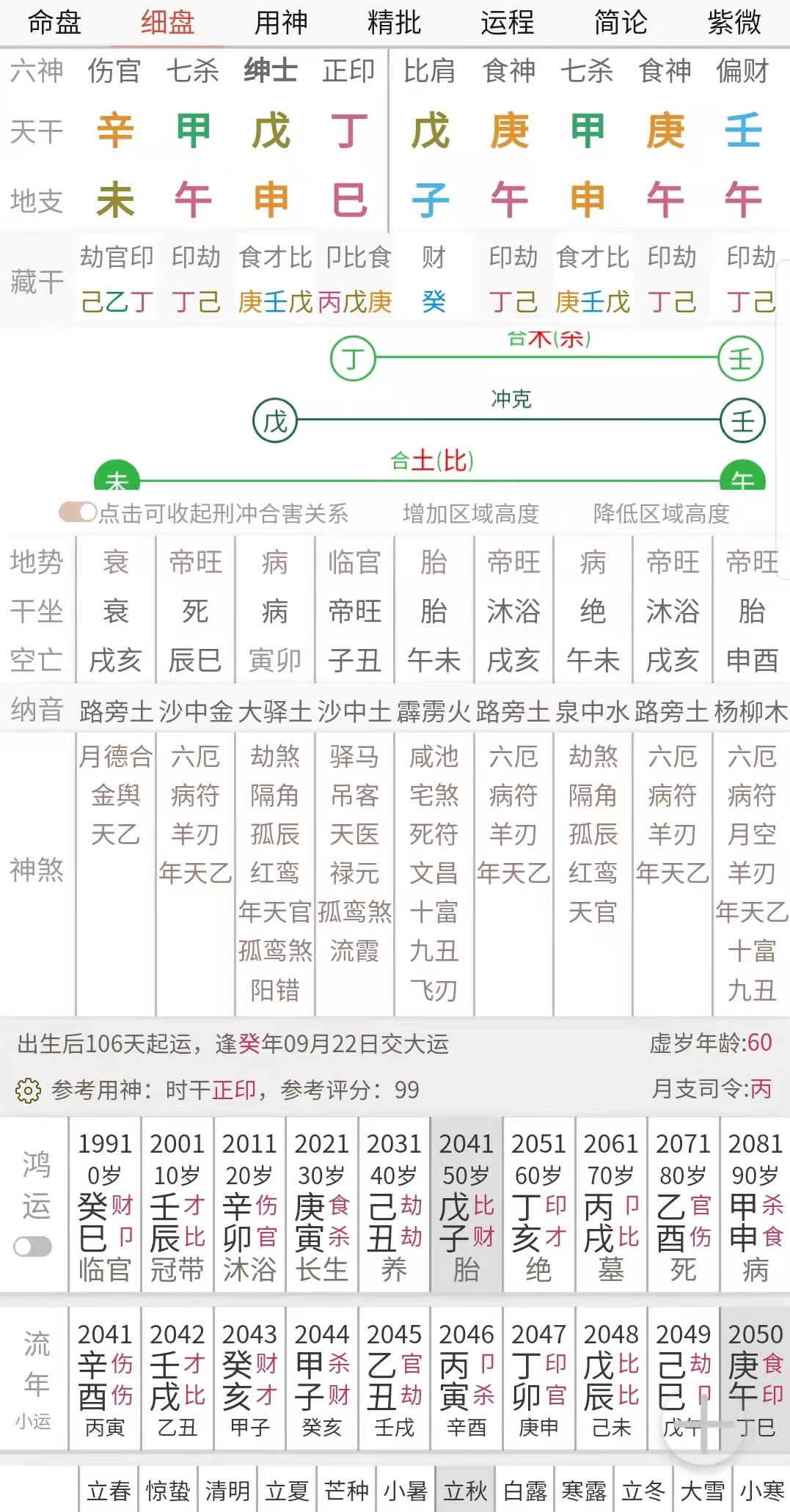Select the 立春 solar term
The width and height of the screenshot is (790, 1512).
[x=109, y=1490]
